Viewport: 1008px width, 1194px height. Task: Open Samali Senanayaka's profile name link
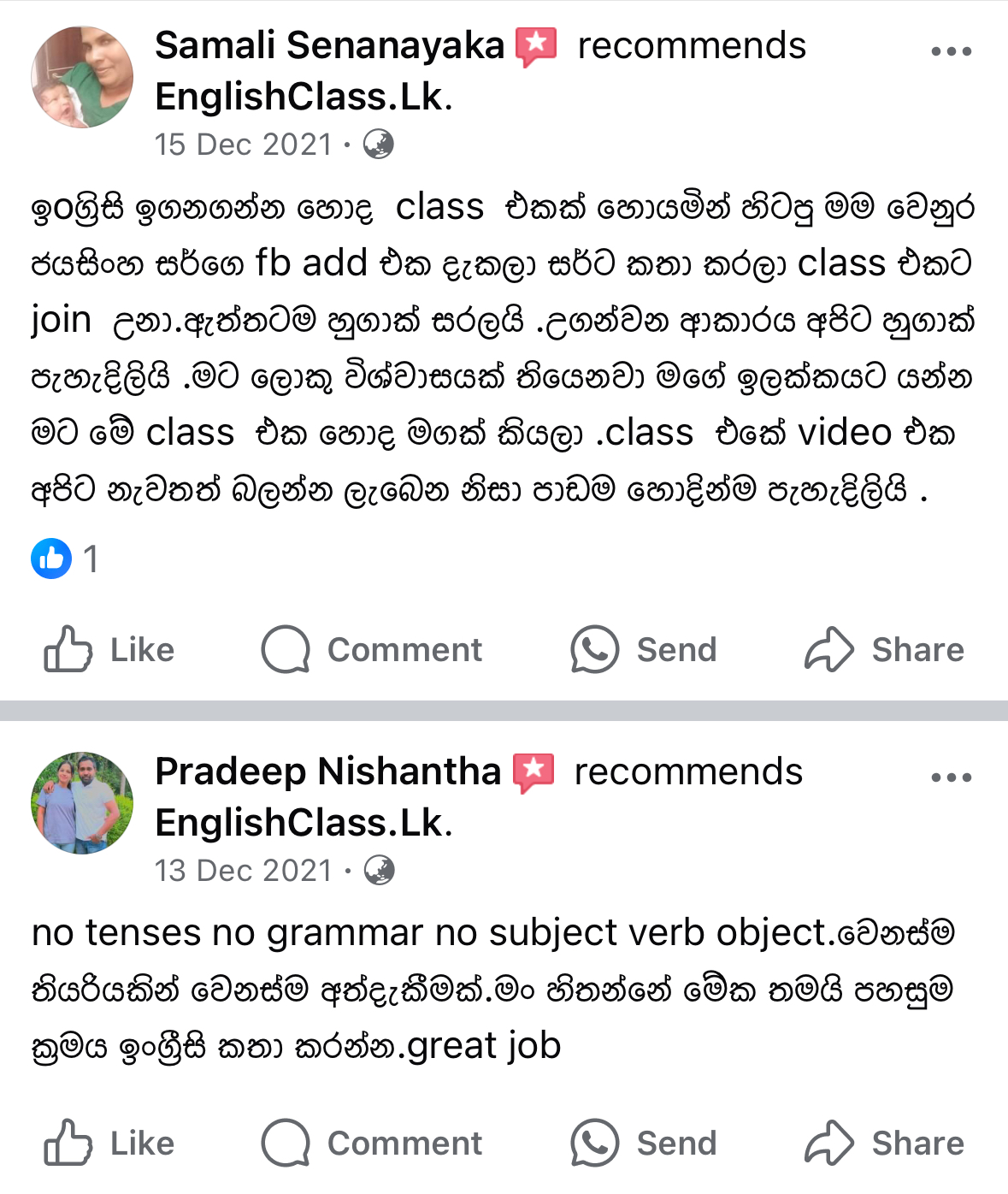329,45
